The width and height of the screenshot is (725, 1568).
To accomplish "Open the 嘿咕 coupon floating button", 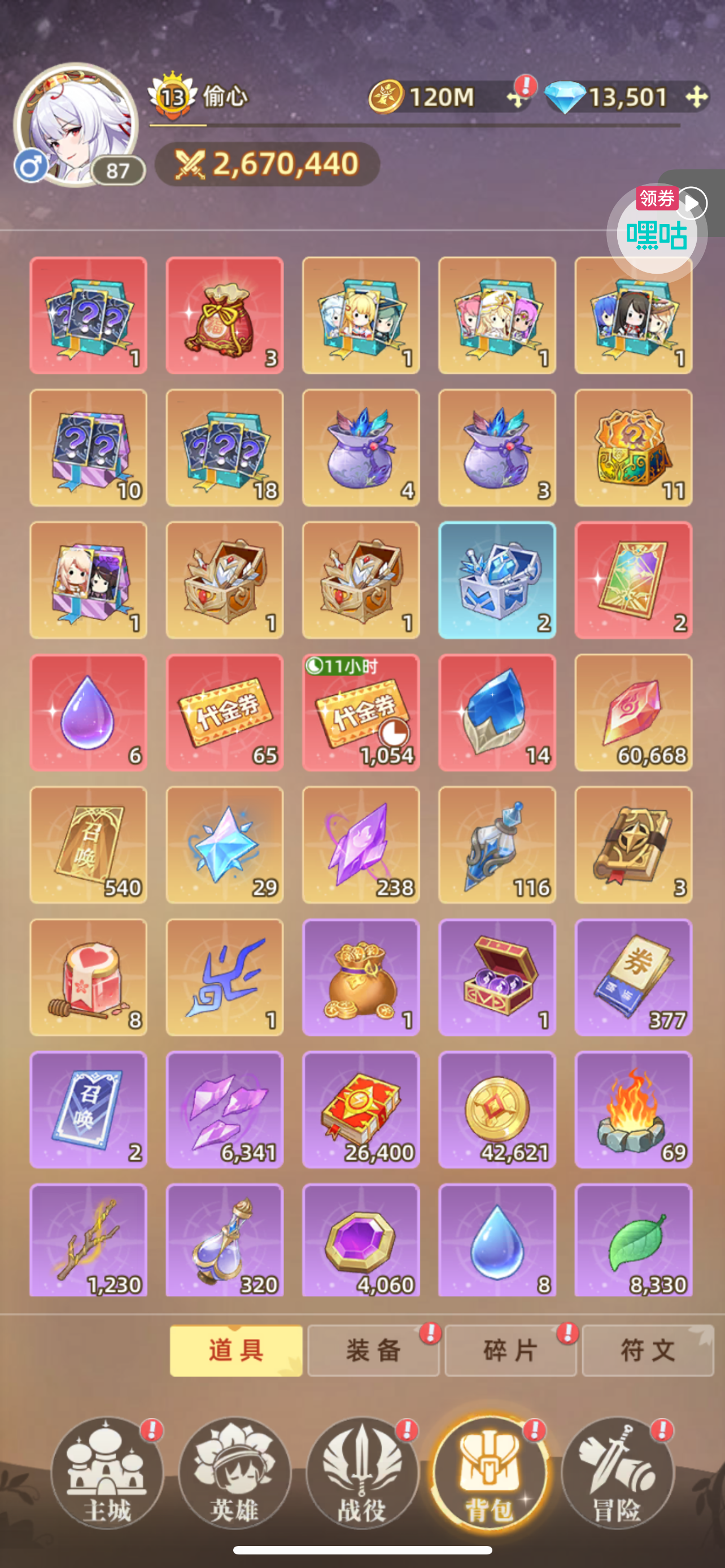I will pos(657,233).
